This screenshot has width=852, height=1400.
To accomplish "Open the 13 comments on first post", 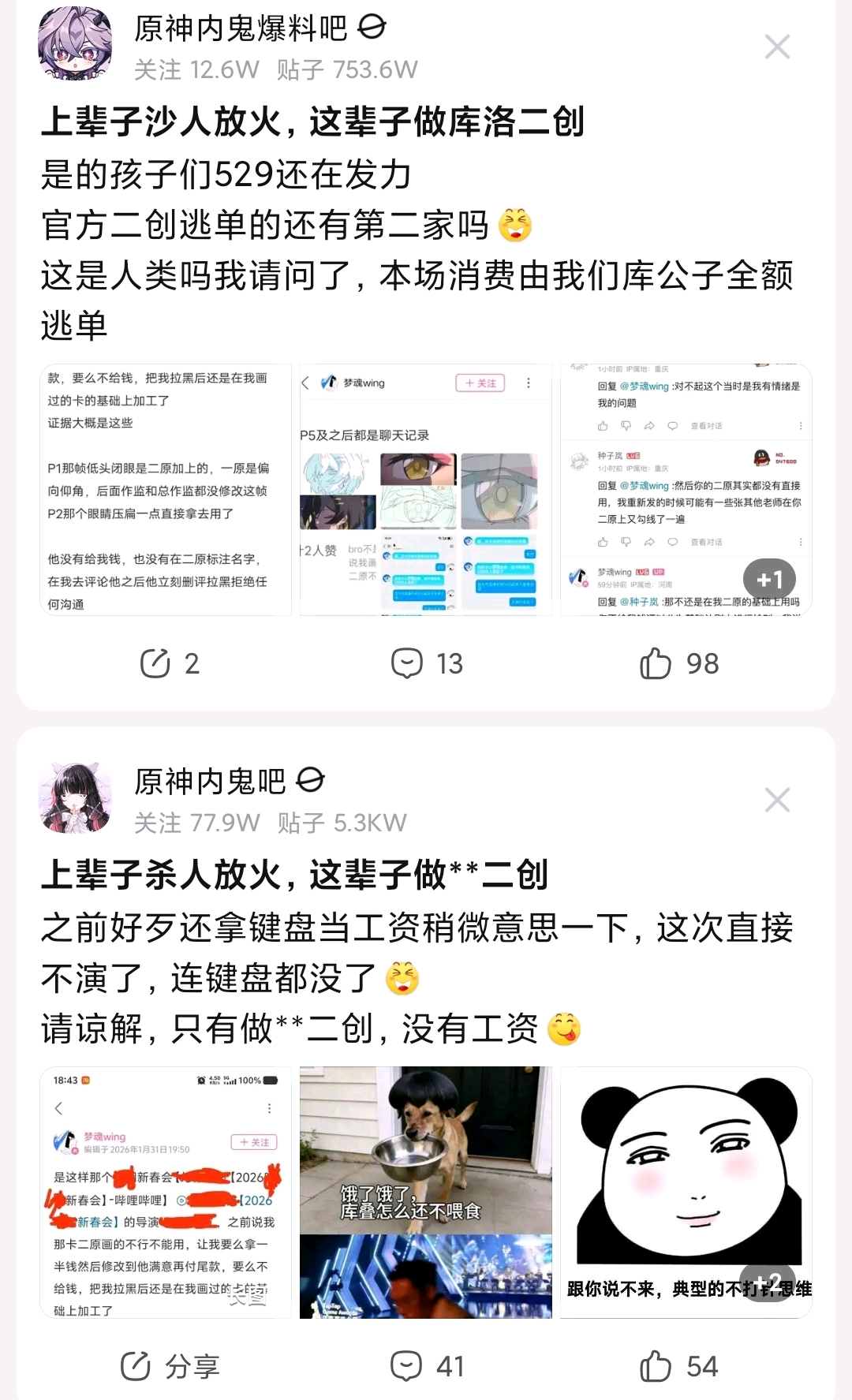I will [x=427, y=663].
